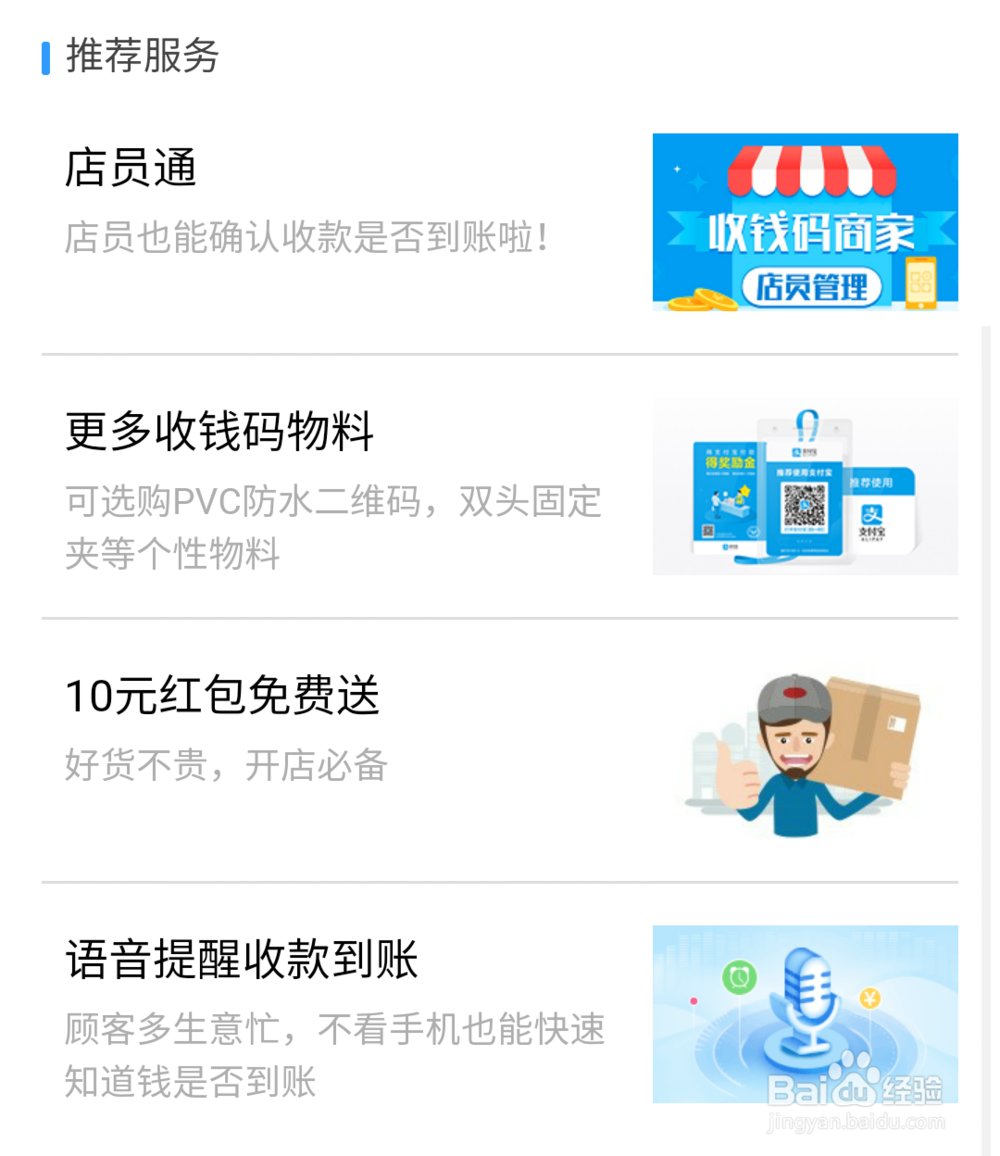Click the PVC收钱码物料 preview image
This screenshot has width=1000, height=1156.
(x=805, y=485)
